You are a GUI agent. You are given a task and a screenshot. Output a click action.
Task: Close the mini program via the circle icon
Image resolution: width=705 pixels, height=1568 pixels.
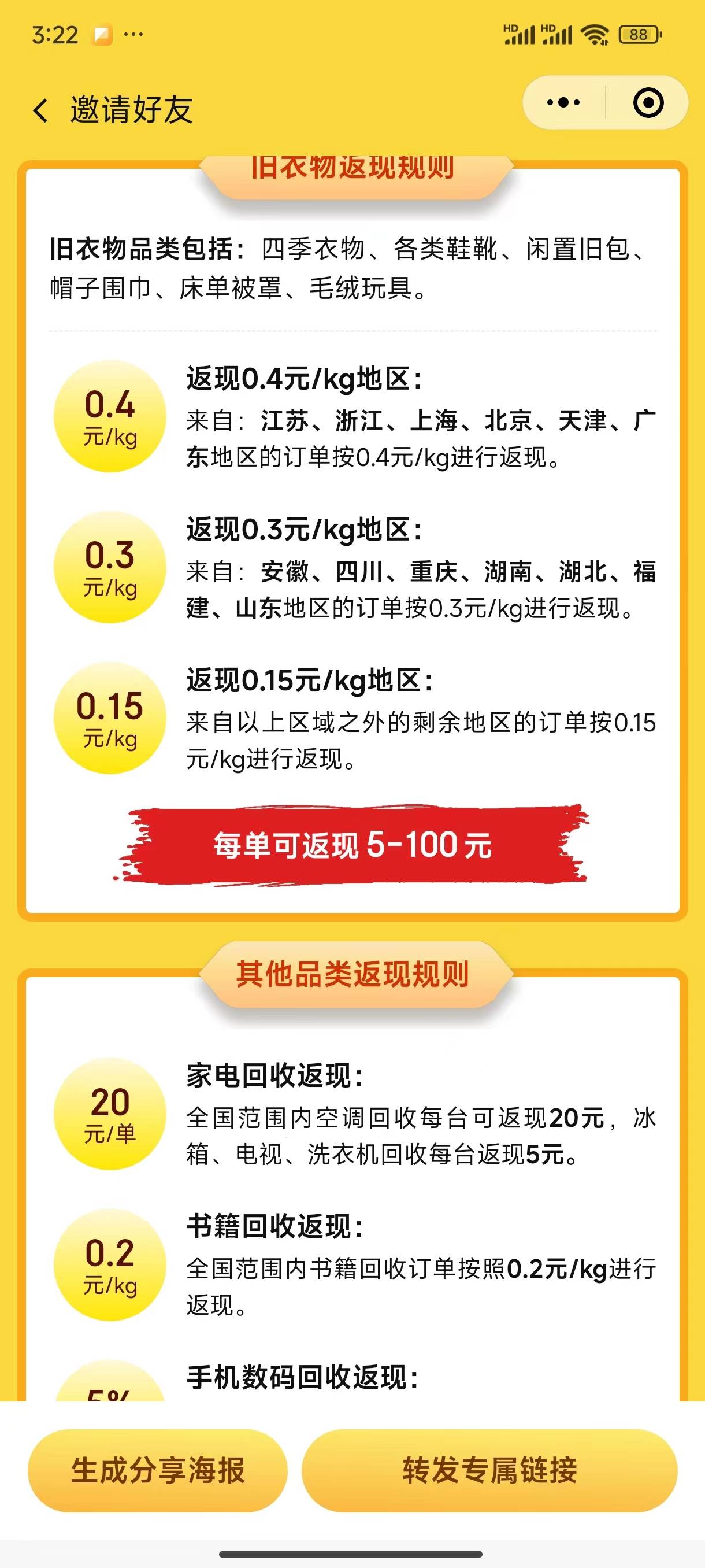click(x=648, y=103)
